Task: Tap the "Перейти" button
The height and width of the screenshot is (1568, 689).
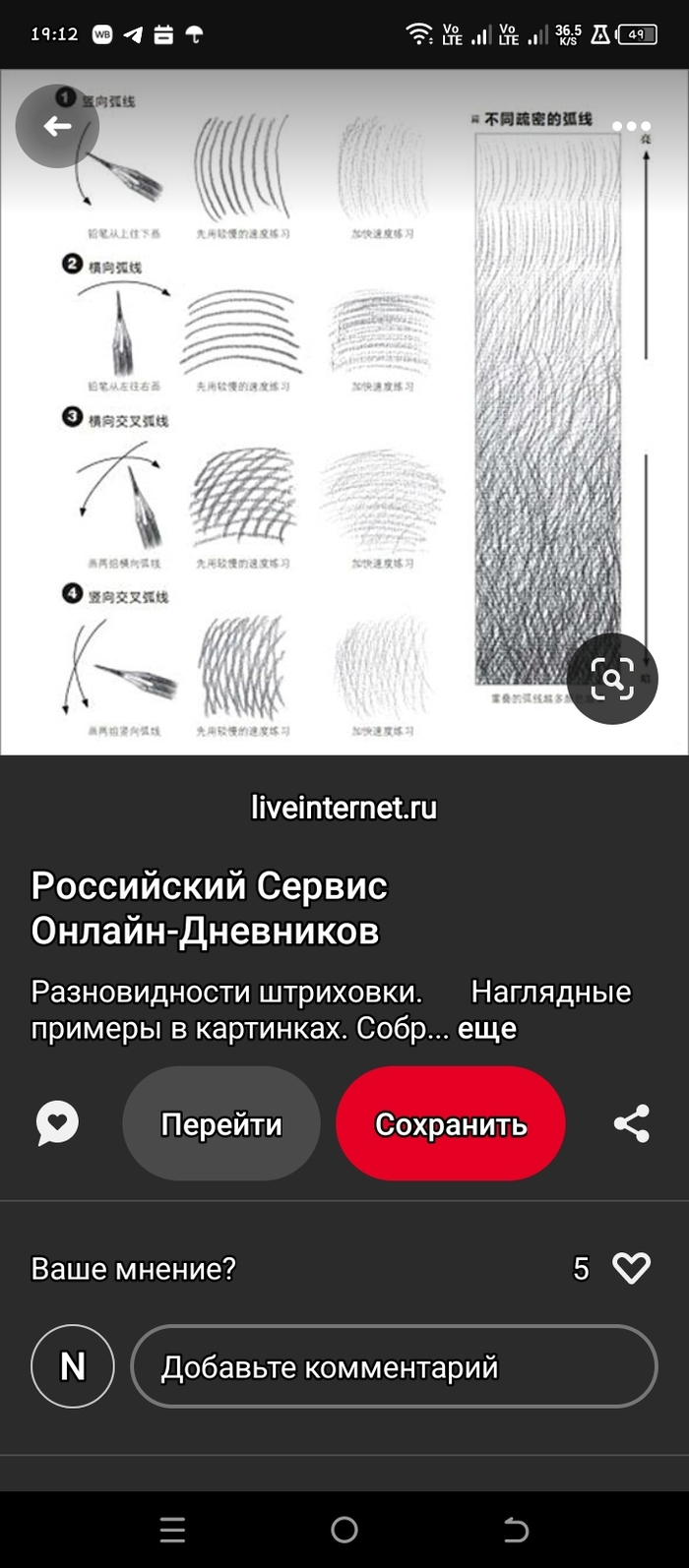Action: coord(221,1123)
